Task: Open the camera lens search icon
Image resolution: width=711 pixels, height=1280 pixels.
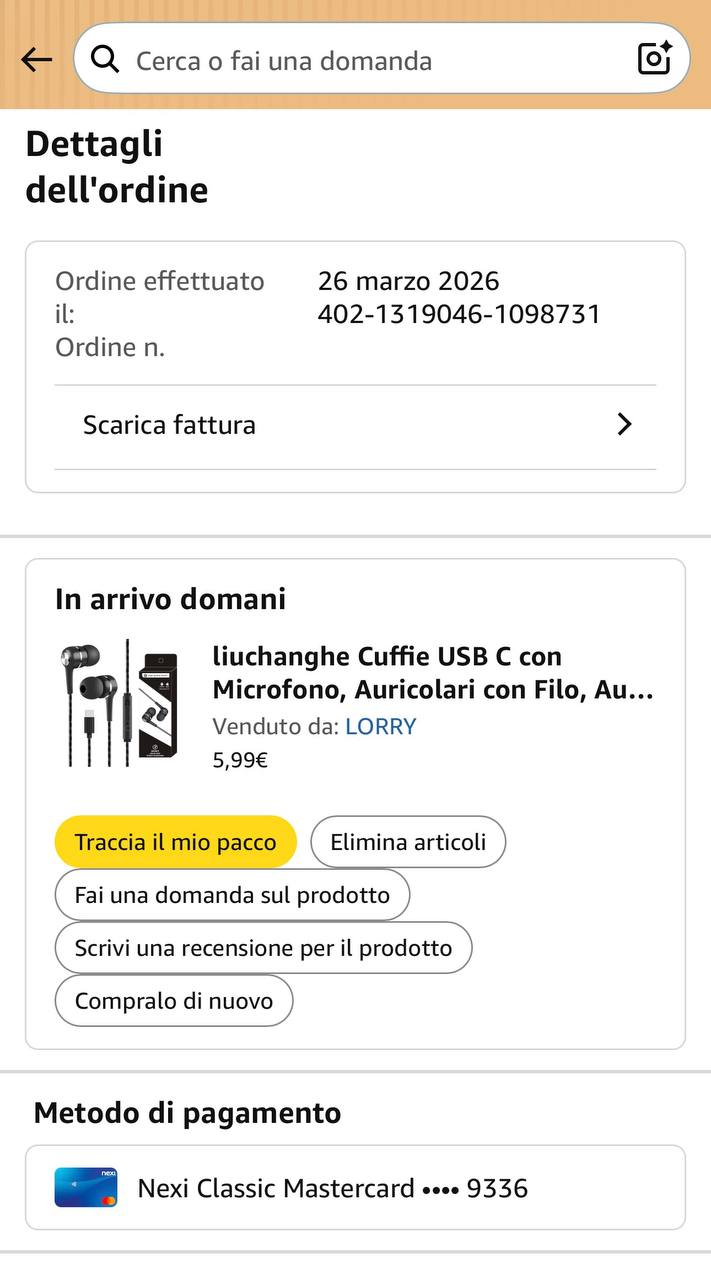Action: [655, 59]
